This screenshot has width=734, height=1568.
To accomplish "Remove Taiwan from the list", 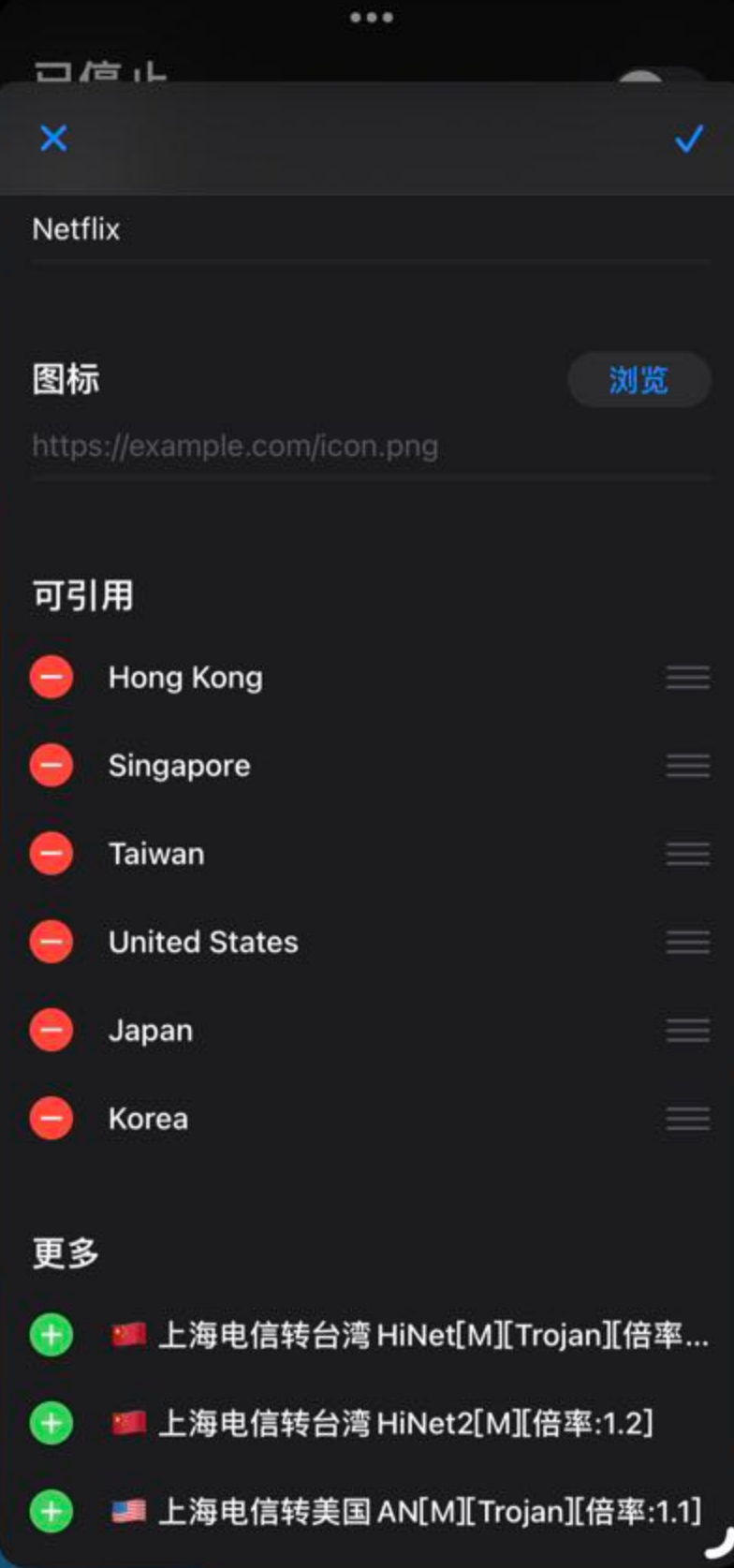I will click(51, 854).
